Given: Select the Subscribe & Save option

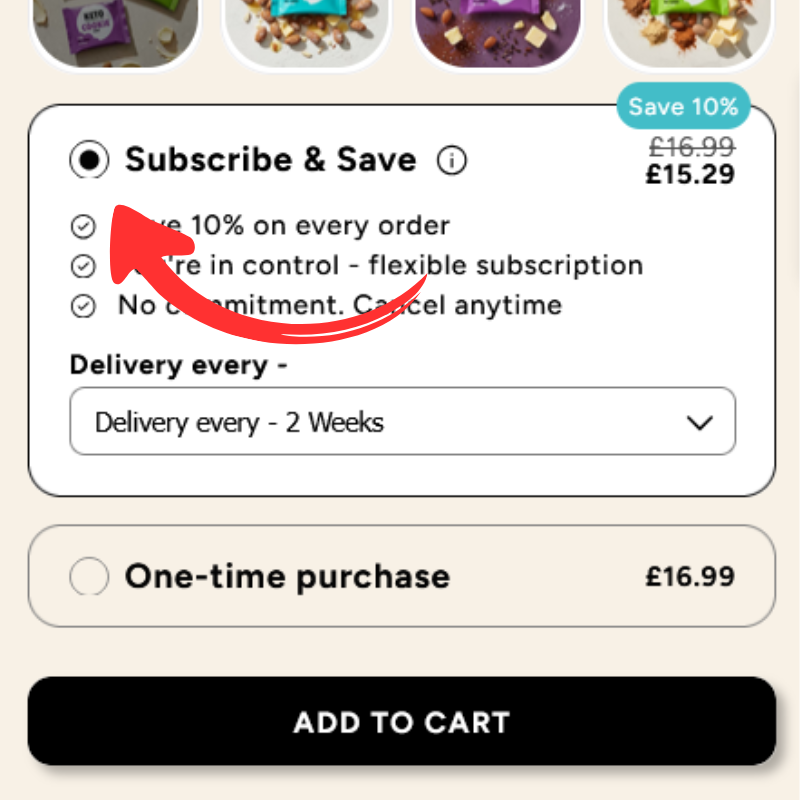Looking at the screenshot, I should (90, 160).
